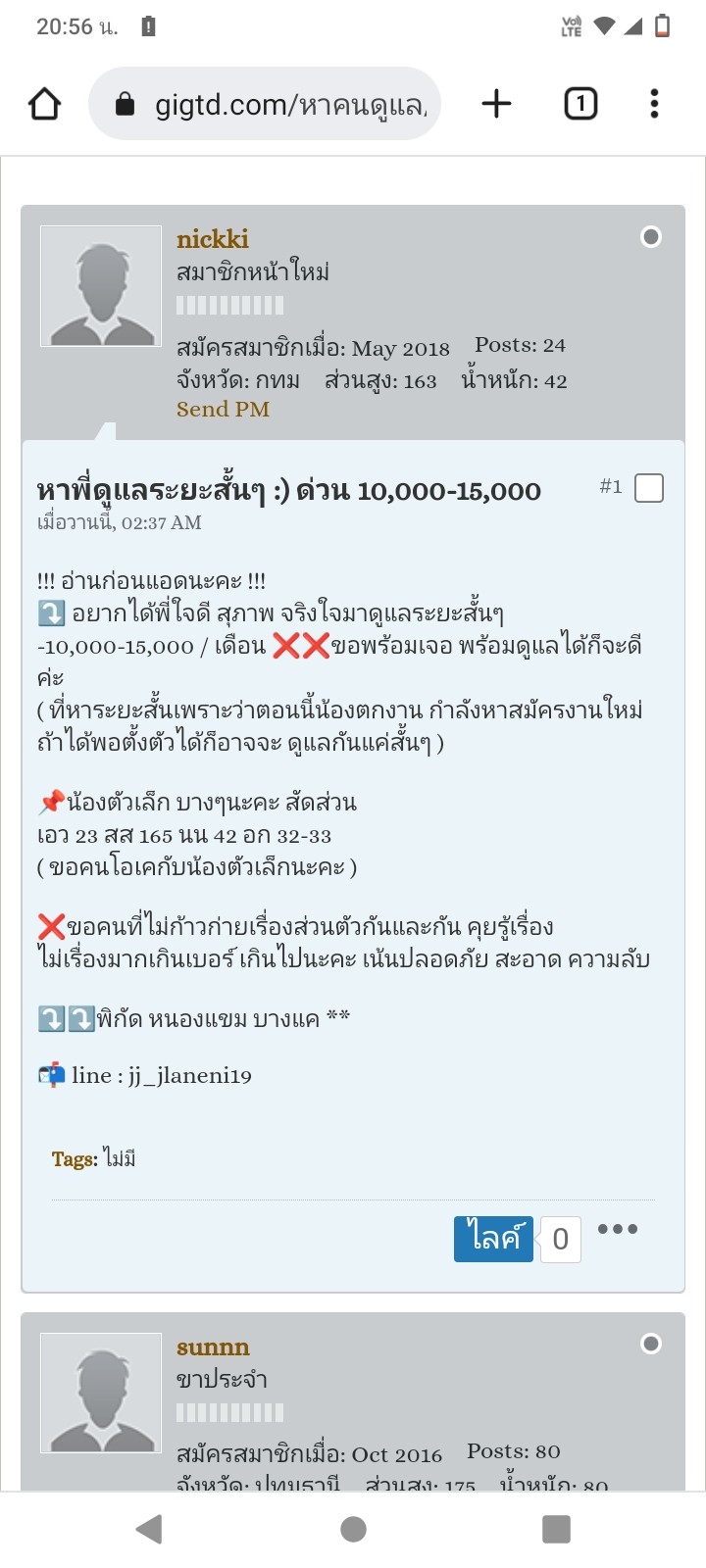
Task: Like nickki's post
Action: point(493,1239)
